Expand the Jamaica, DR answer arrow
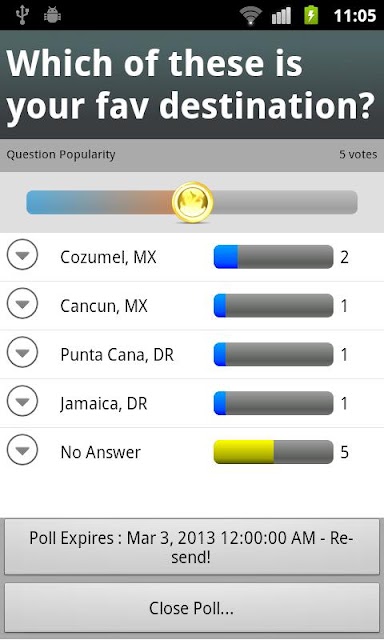This screenshot has height=640, width=384. (x=22, y=401)
